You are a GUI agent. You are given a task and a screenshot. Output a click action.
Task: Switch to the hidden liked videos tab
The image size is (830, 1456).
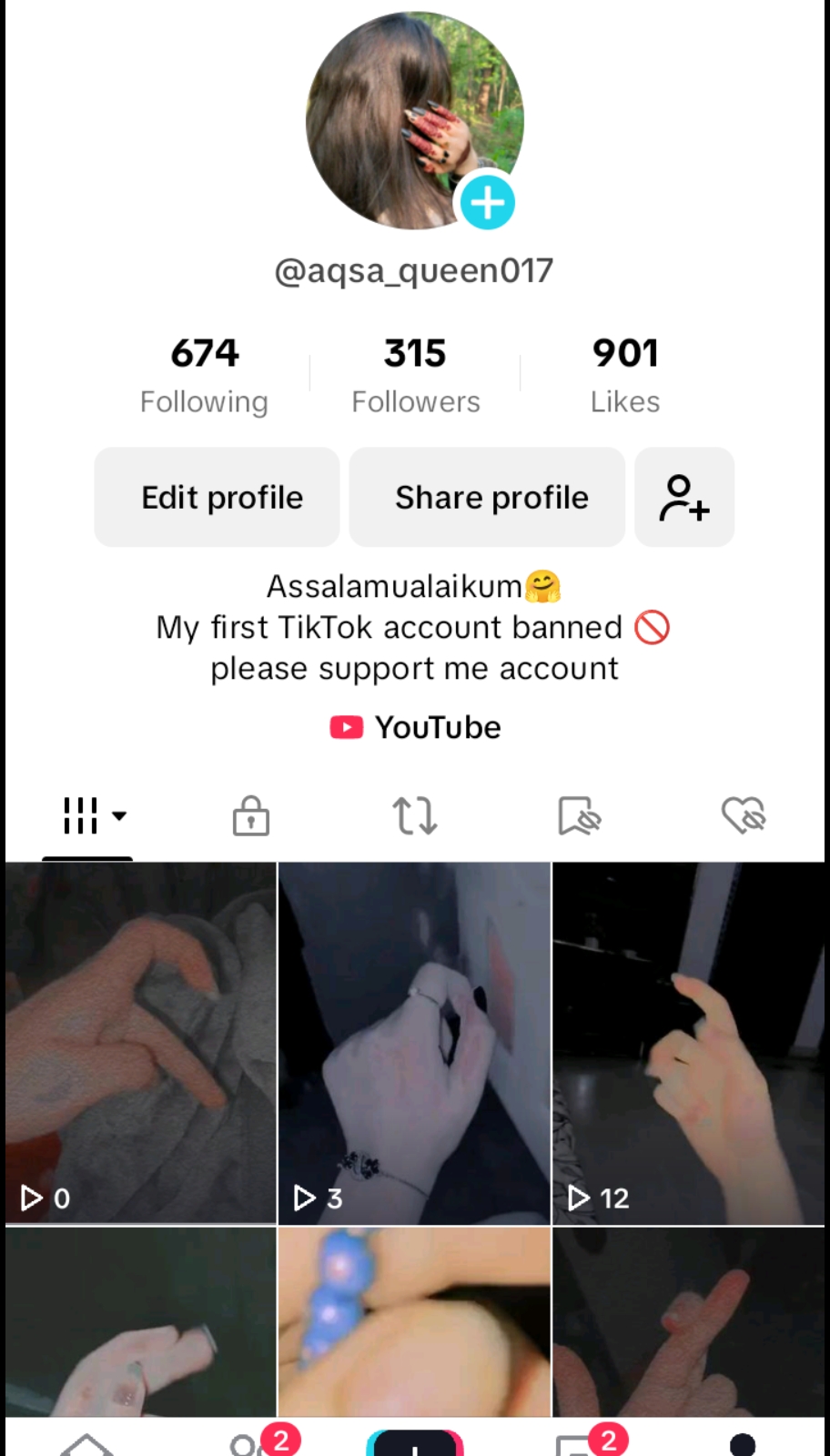pyautogui.click(x=744, y=815)
